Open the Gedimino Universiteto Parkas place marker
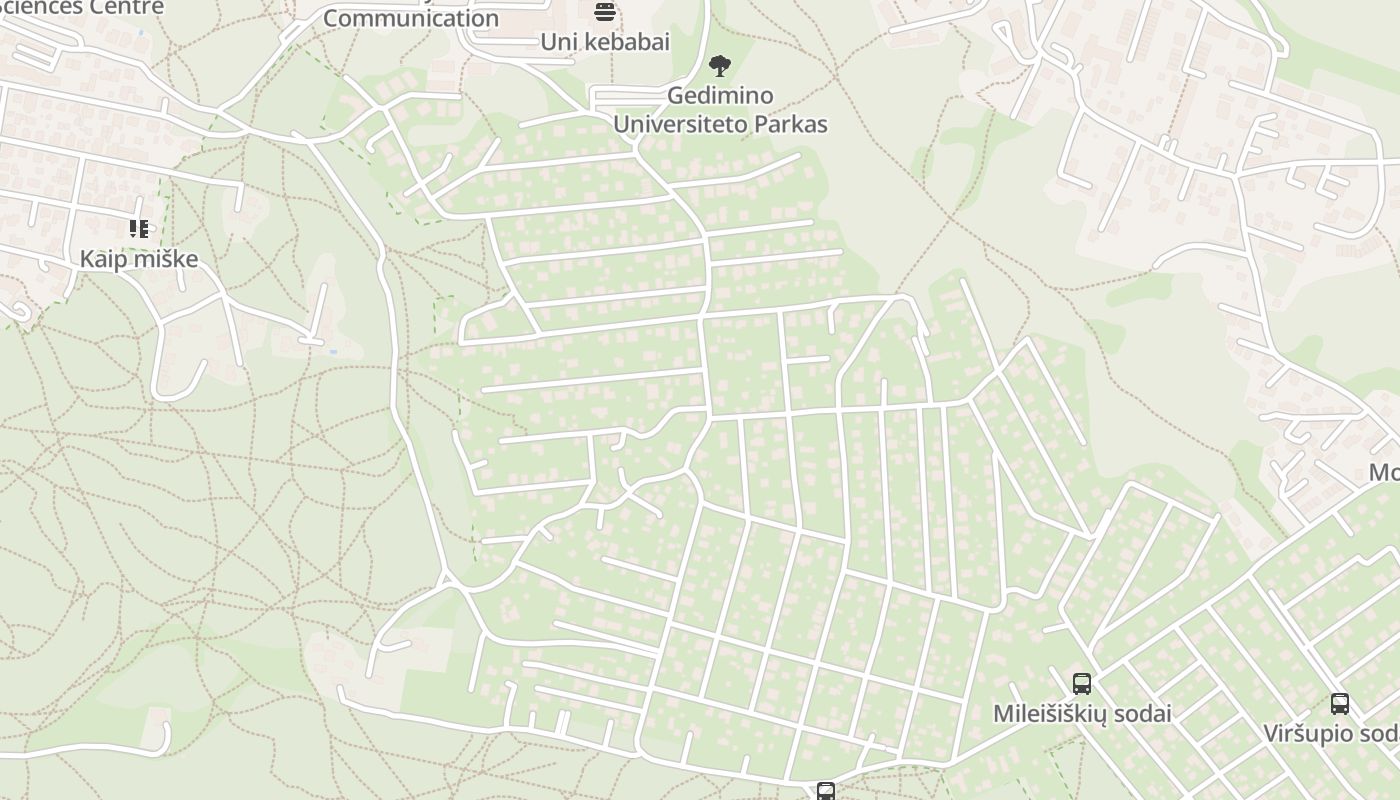 pyautogui.click(x=718, y=67)
